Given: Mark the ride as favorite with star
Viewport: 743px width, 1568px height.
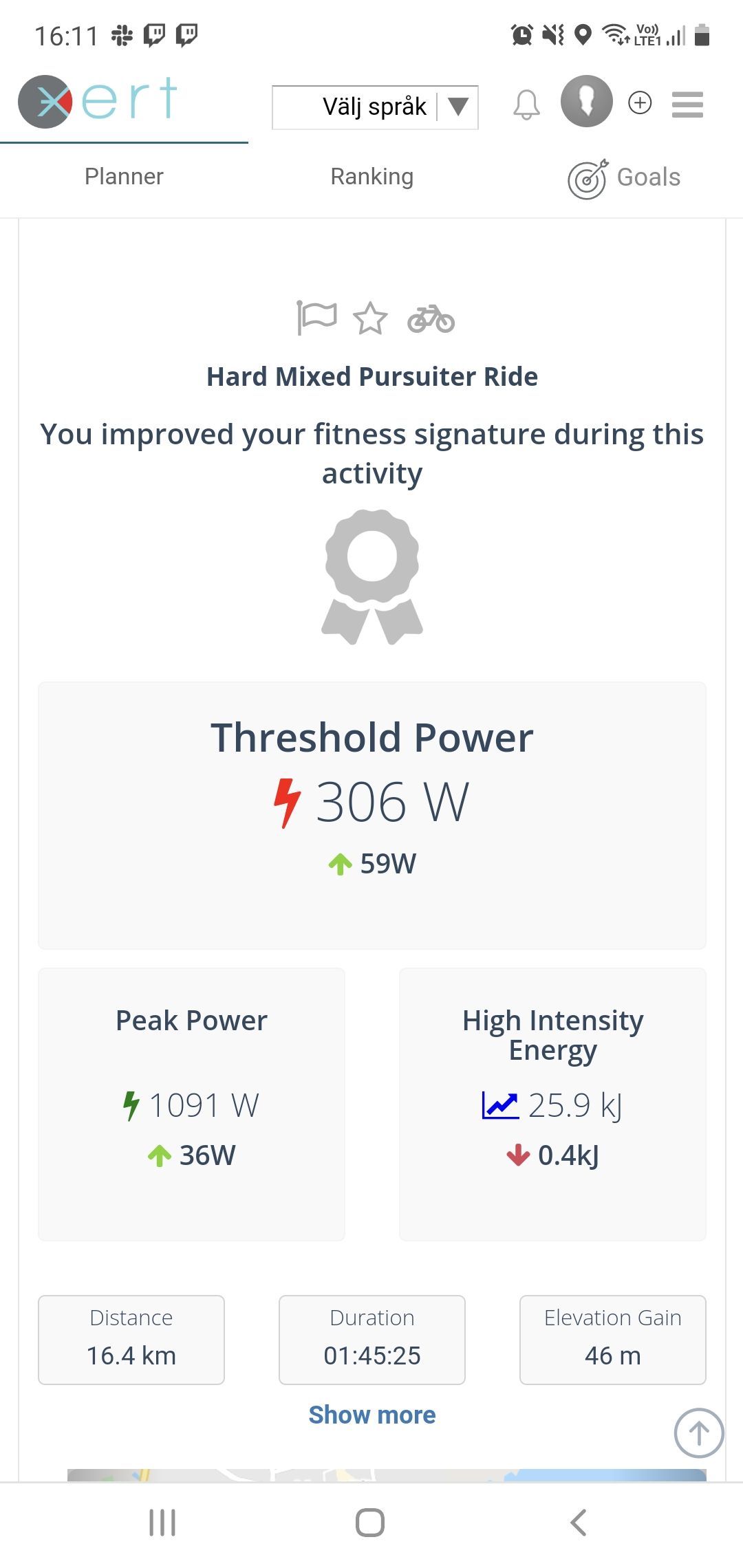Looking at the screenshot, I should [x=370, y=318].
